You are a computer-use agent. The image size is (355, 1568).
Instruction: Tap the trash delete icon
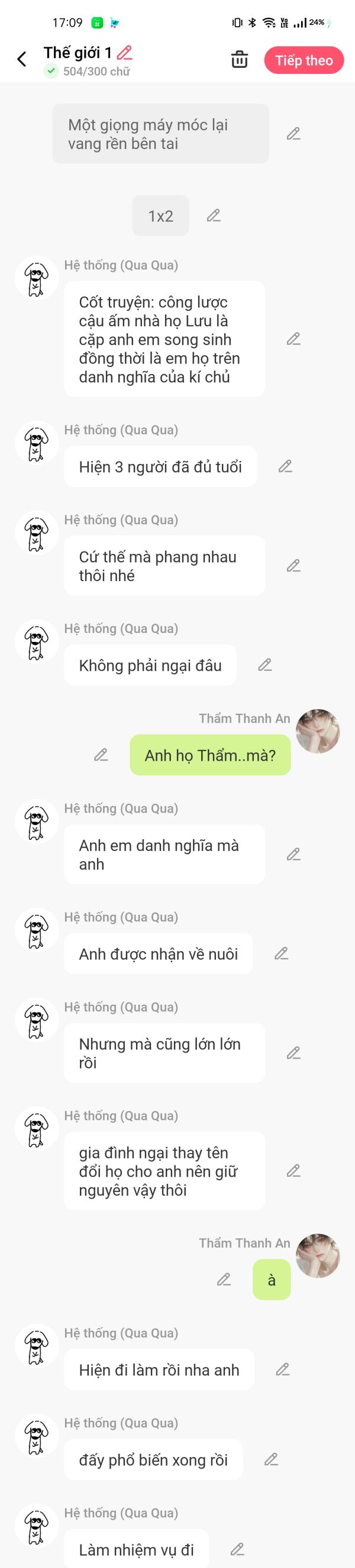tap(239, 60)
